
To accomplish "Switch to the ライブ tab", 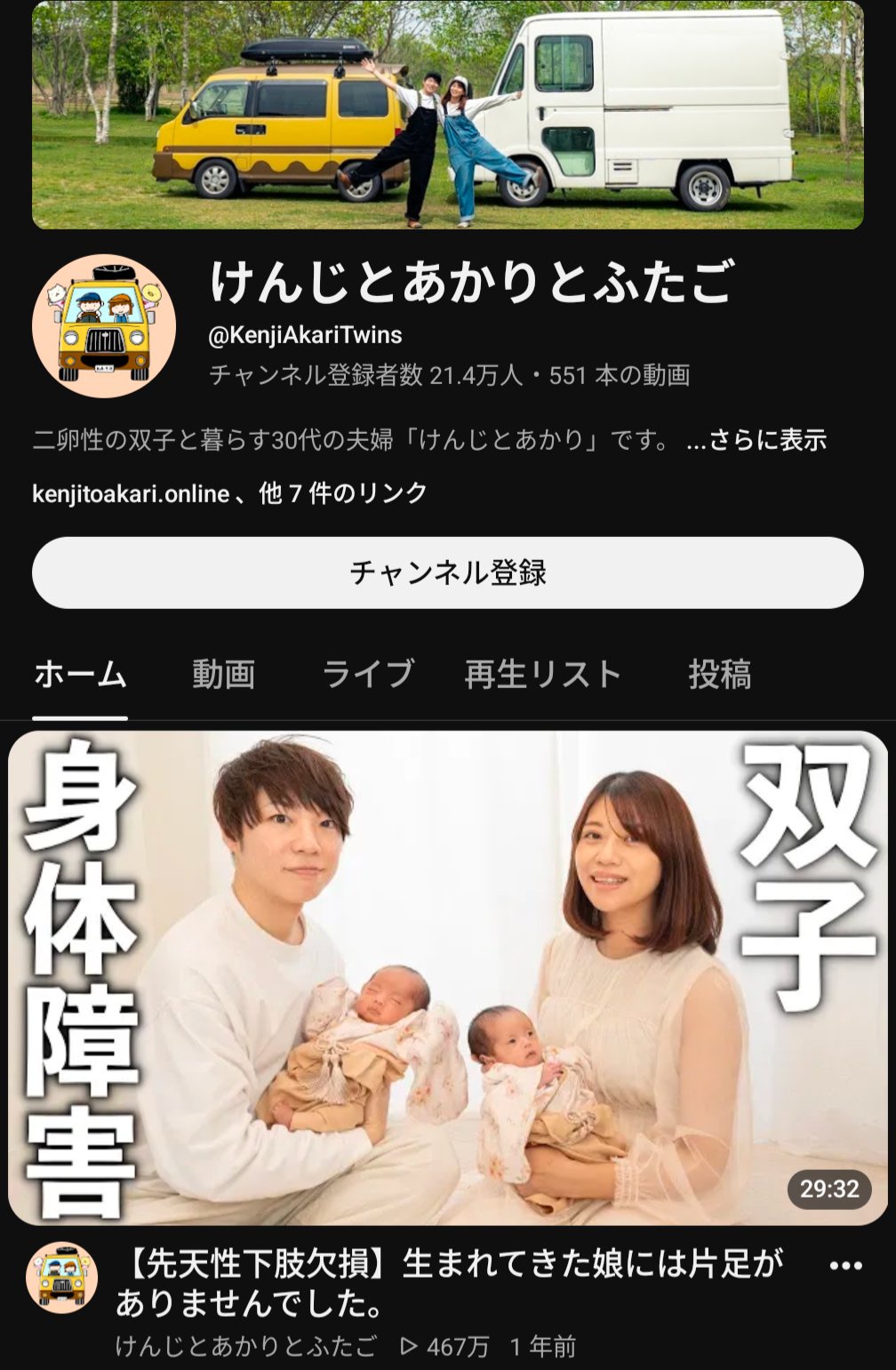I will [368, 674].
